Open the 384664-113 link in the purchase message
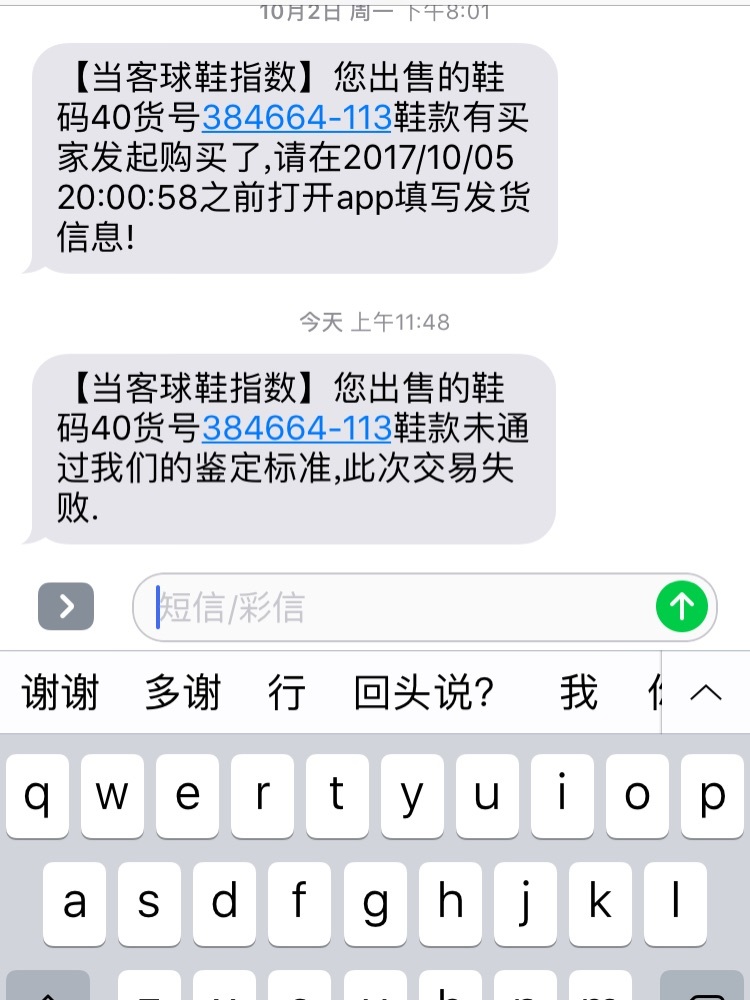 pyautogui.click(x=296, y=118)
